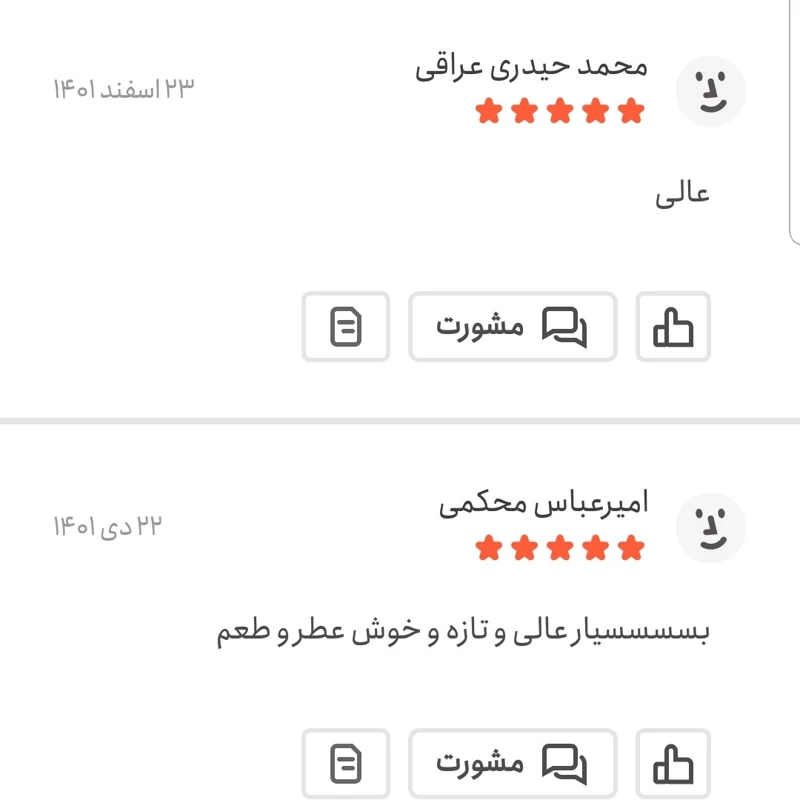Tap مشورت under امیرعباس محکمی's review
Viewport: 800px width, 800px height.
pos(512,765)
